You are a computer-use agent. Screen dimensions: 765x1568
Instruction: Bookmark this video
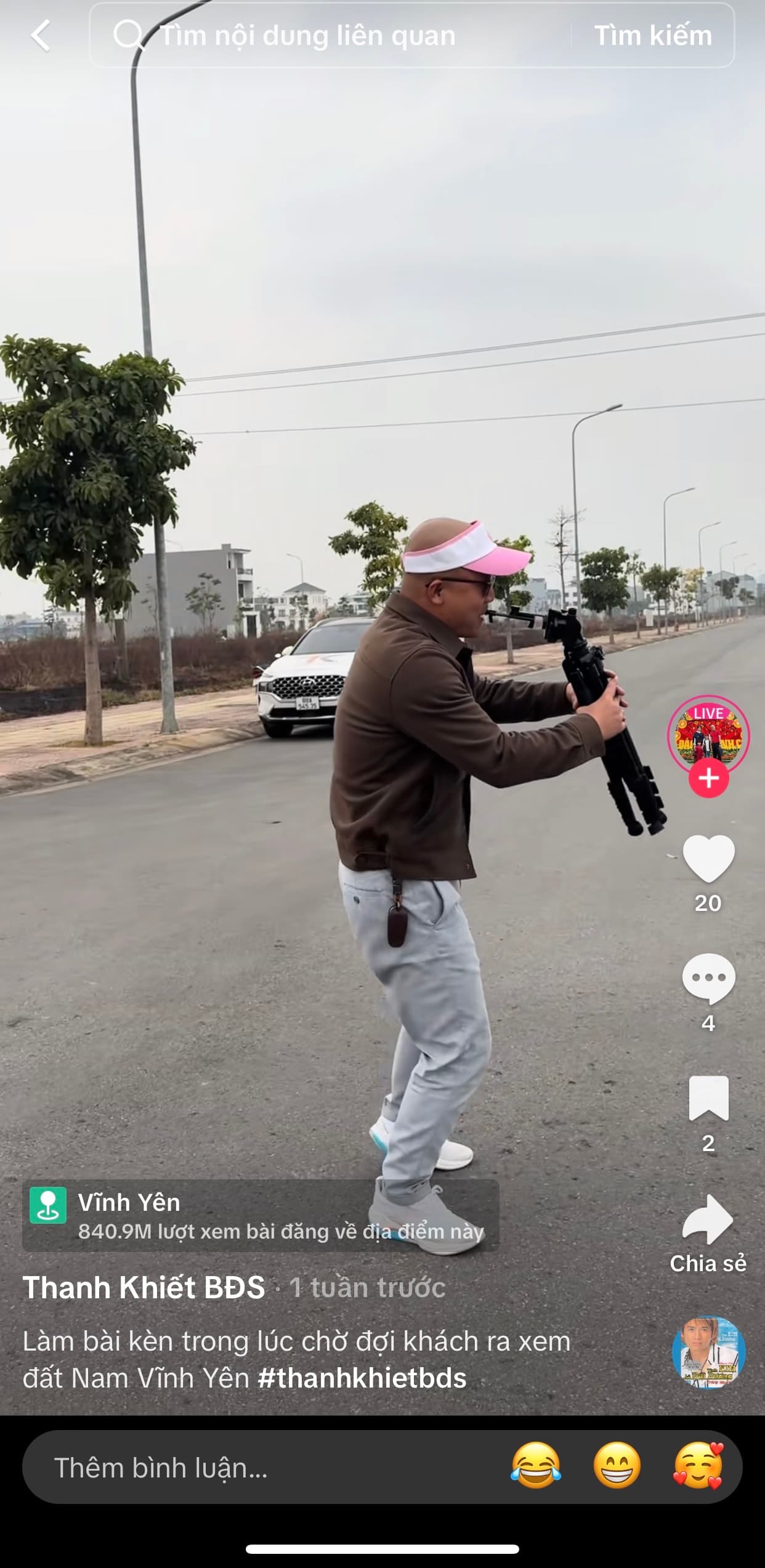pyautogui.click(x=708, y=1099)
